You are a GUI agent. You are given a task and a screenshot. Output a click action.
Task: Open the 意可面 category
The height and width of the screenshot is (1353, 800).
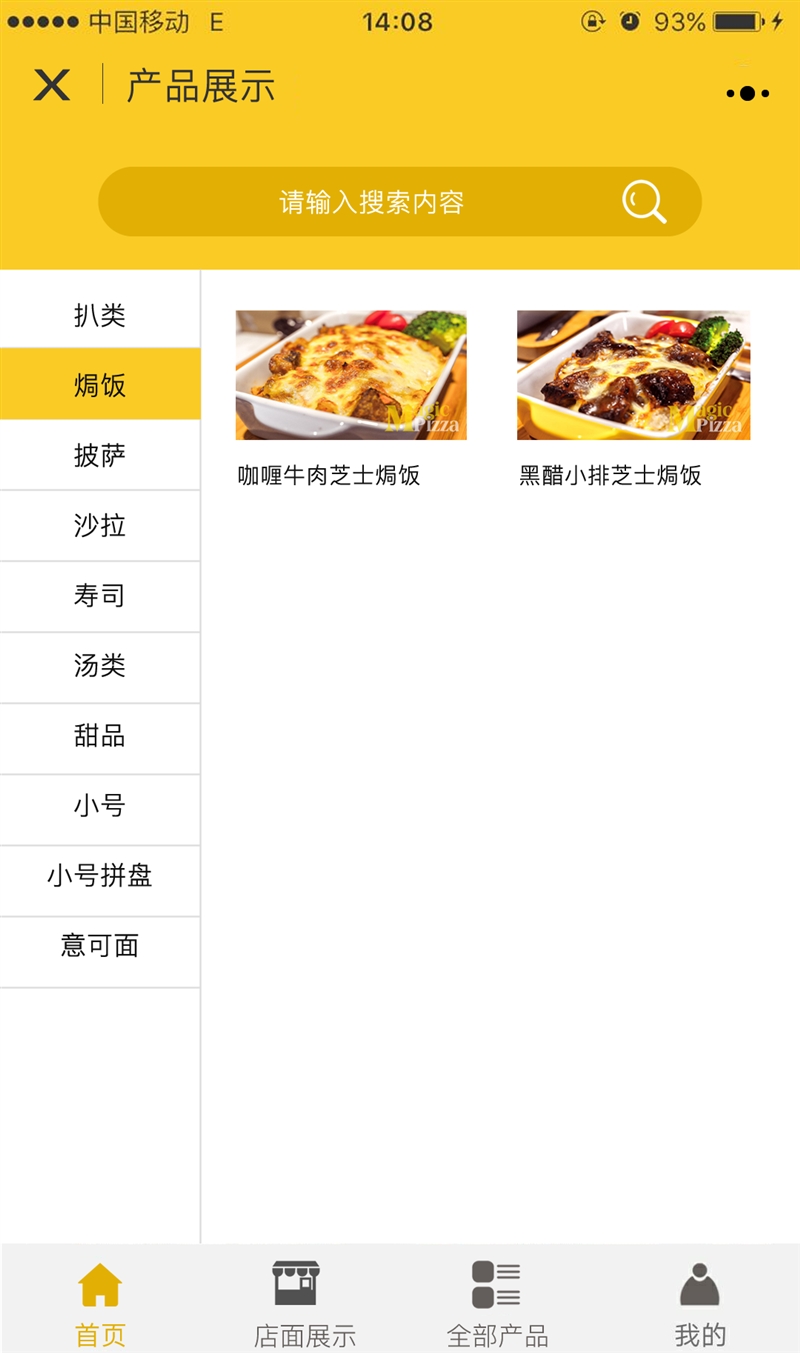click(x=99, y=951)
